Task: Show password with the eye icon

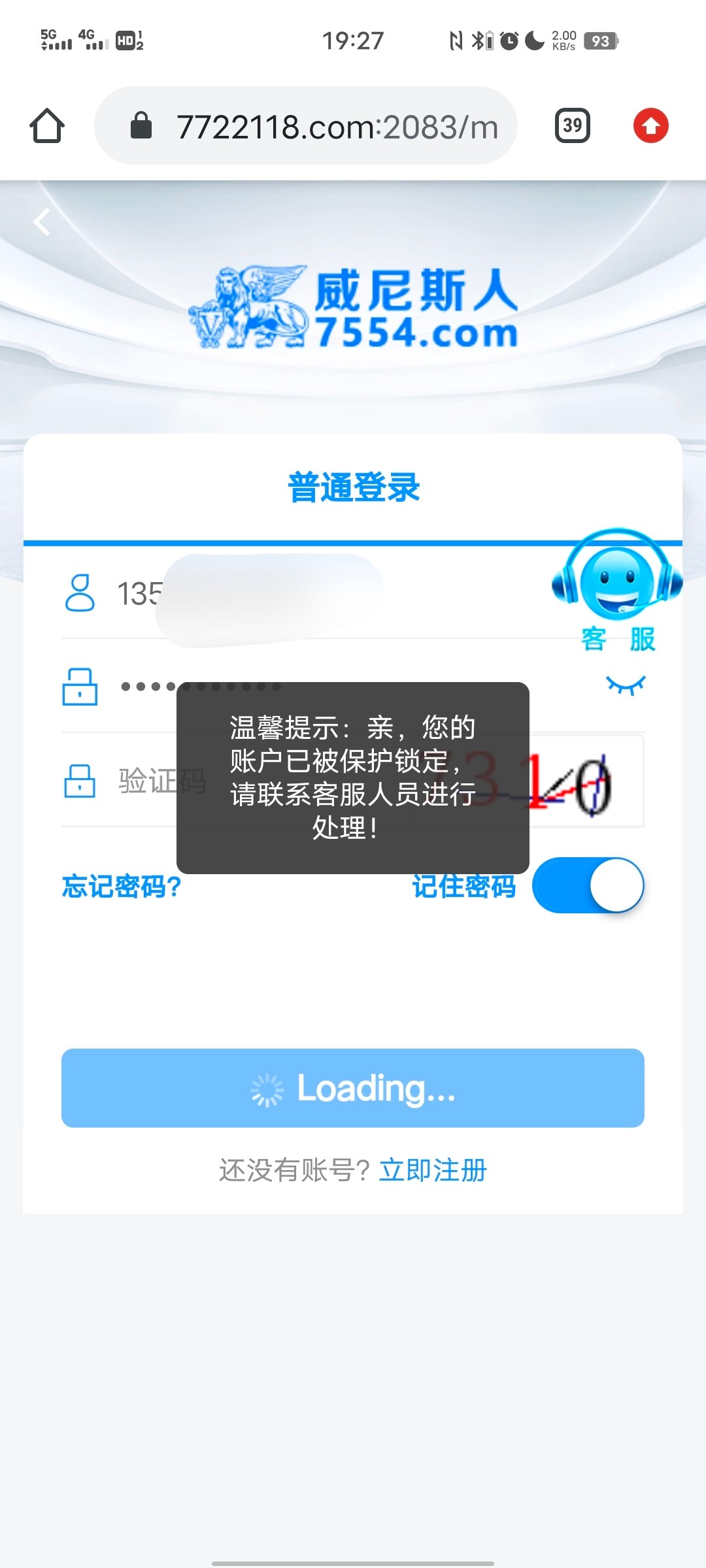Action: tap(626, 685)
